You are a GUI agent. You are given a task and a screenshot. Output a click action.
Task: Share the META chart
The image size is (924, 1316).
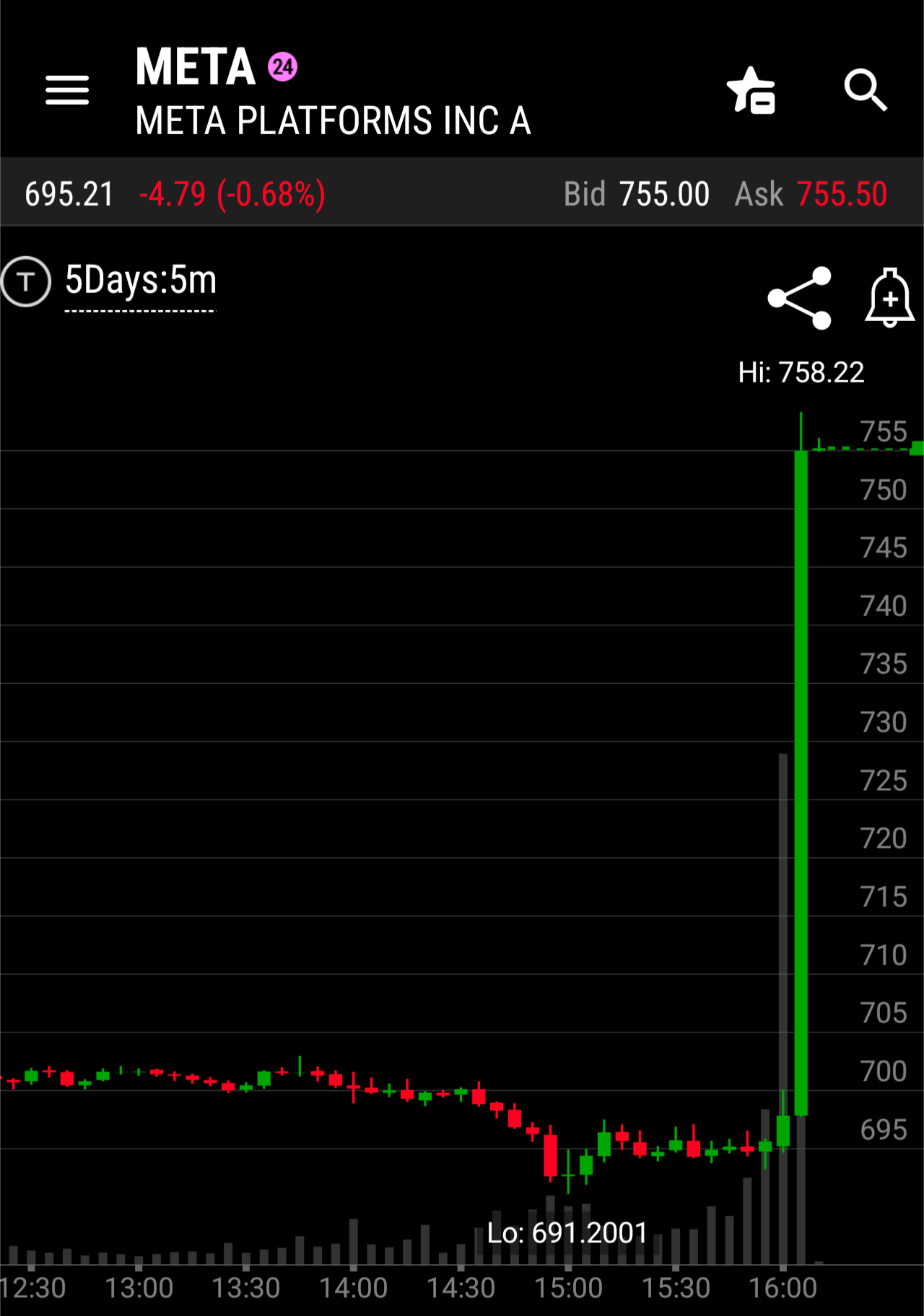coord(800,298)
